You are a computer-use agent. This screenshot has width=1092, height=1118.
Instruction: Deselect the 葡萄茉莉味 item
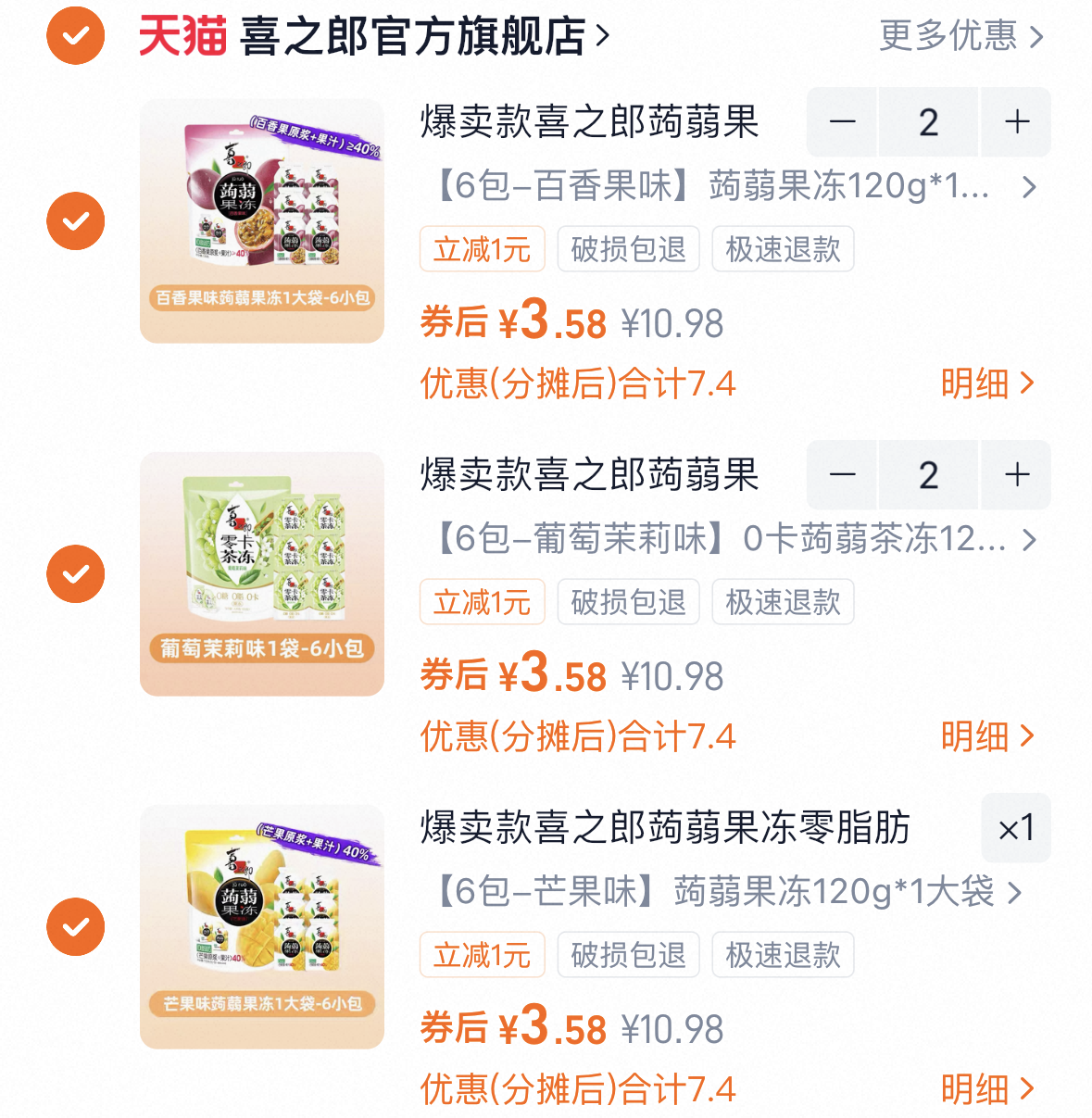76,574
